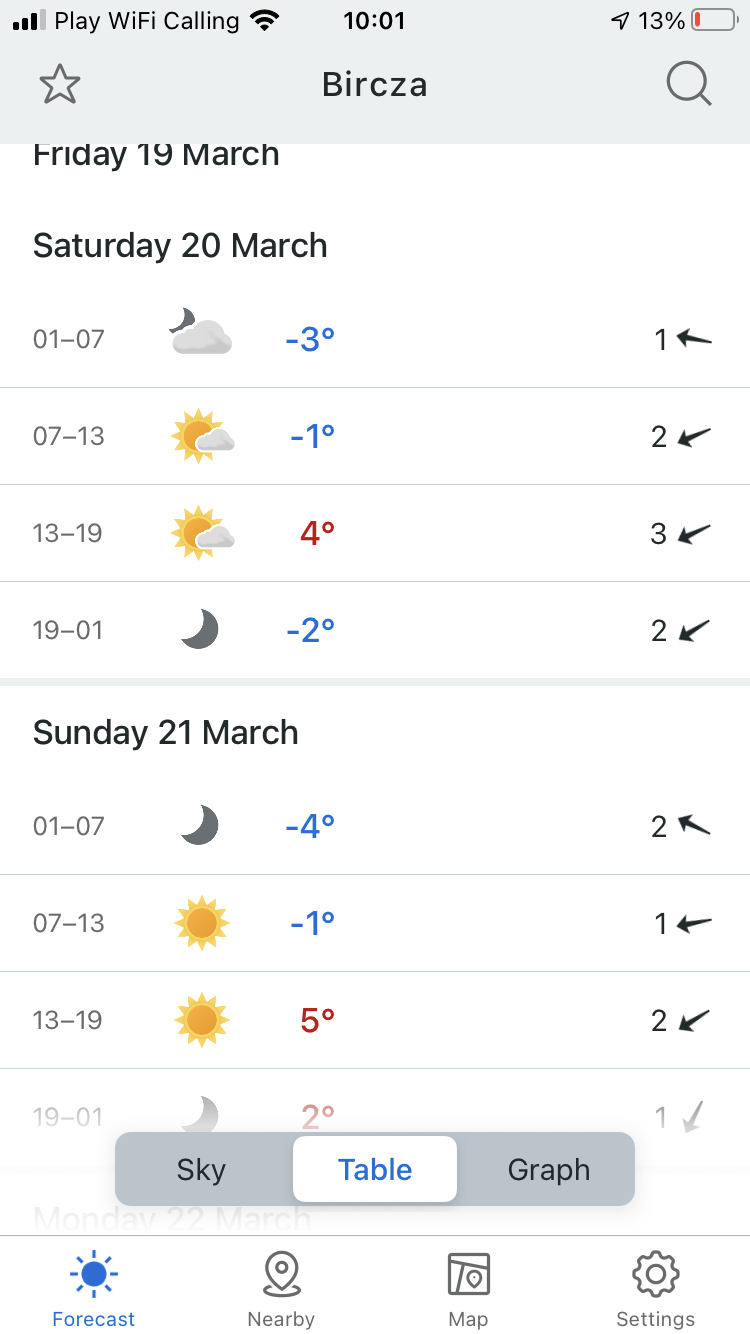Open Sunday 07–13 forecast row
Screen dimensions: 750x1334
(x=375, y=923)
